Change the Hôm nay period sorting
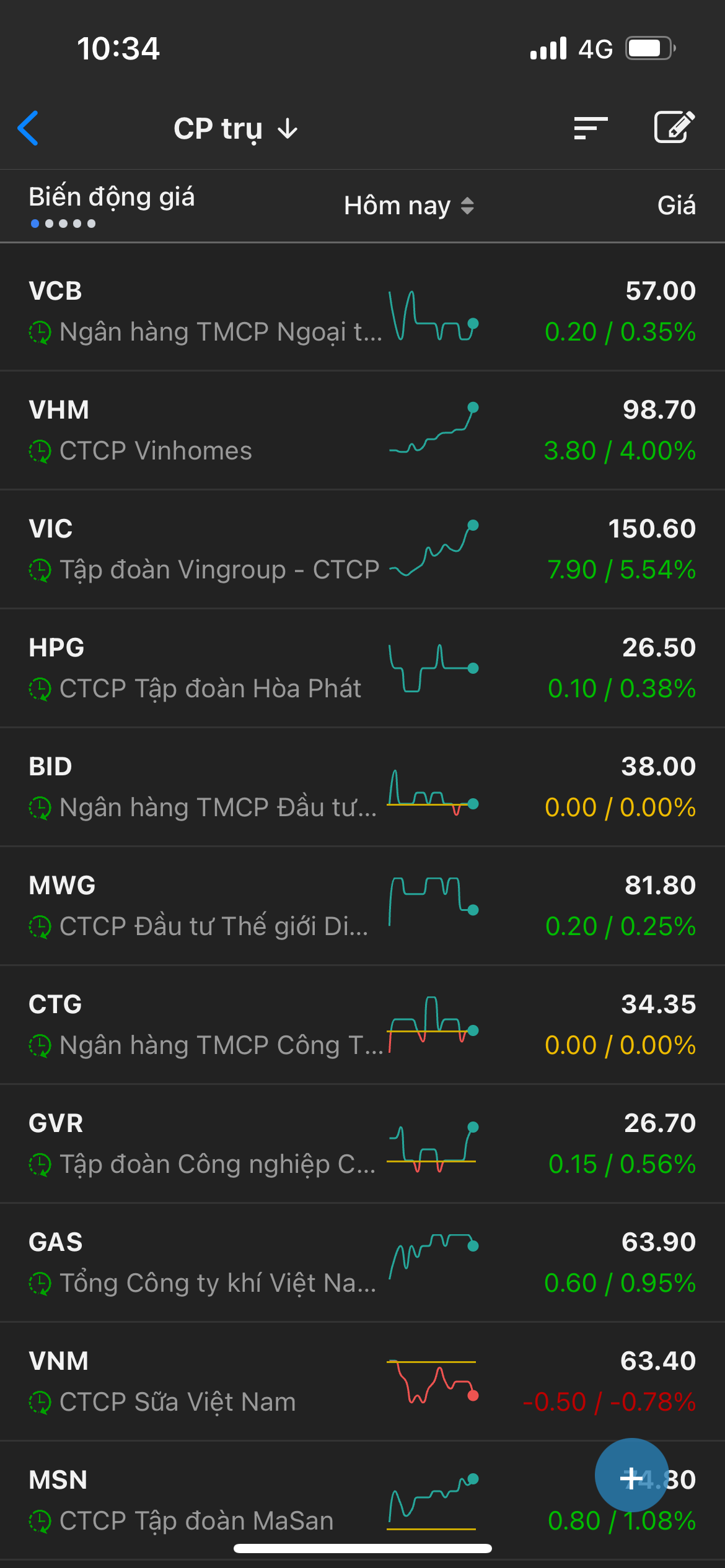 click(409, 206)
